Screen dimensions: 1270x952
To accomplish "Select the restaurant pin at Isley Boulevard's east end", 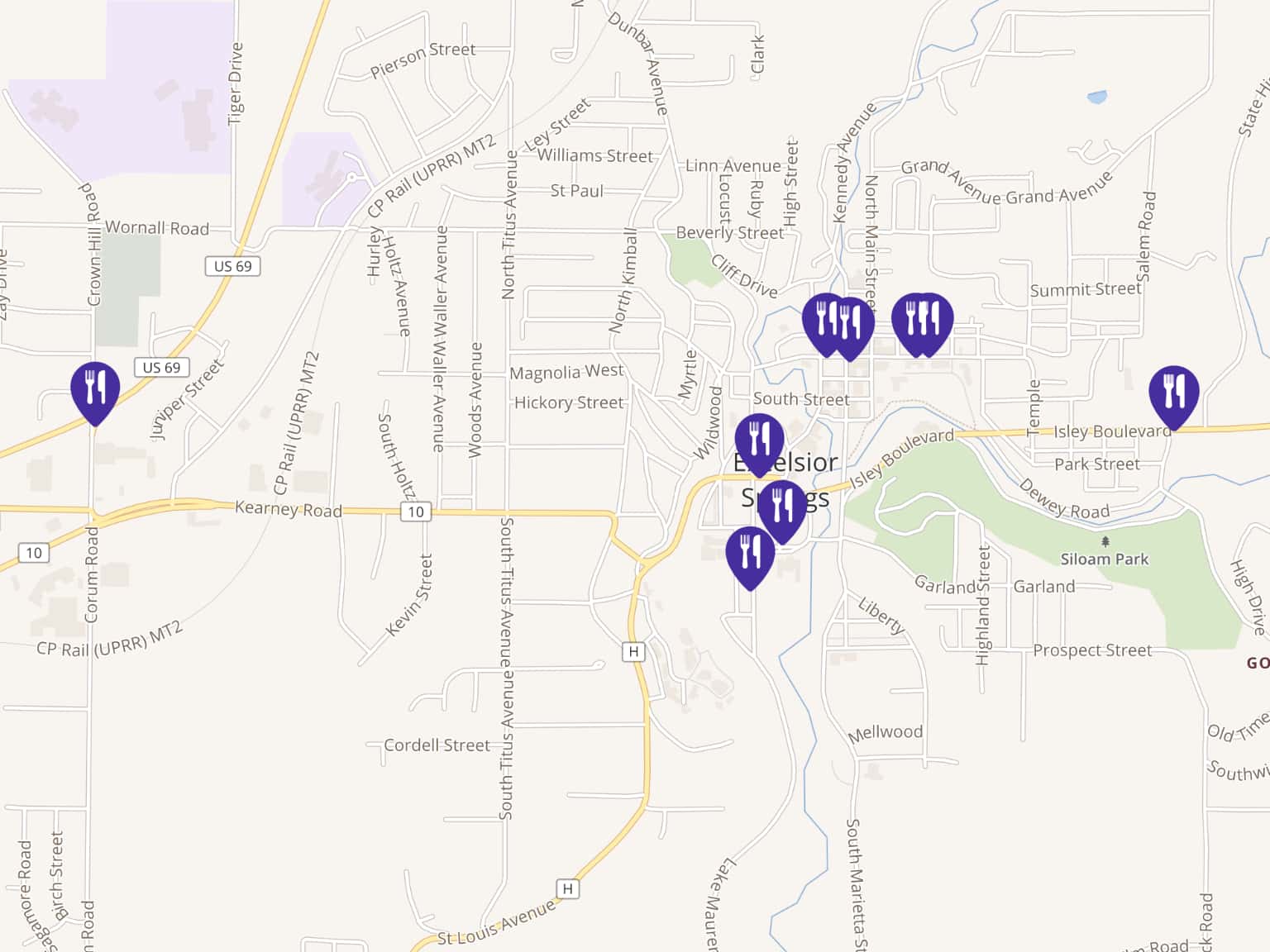I will pos(1174,393).
